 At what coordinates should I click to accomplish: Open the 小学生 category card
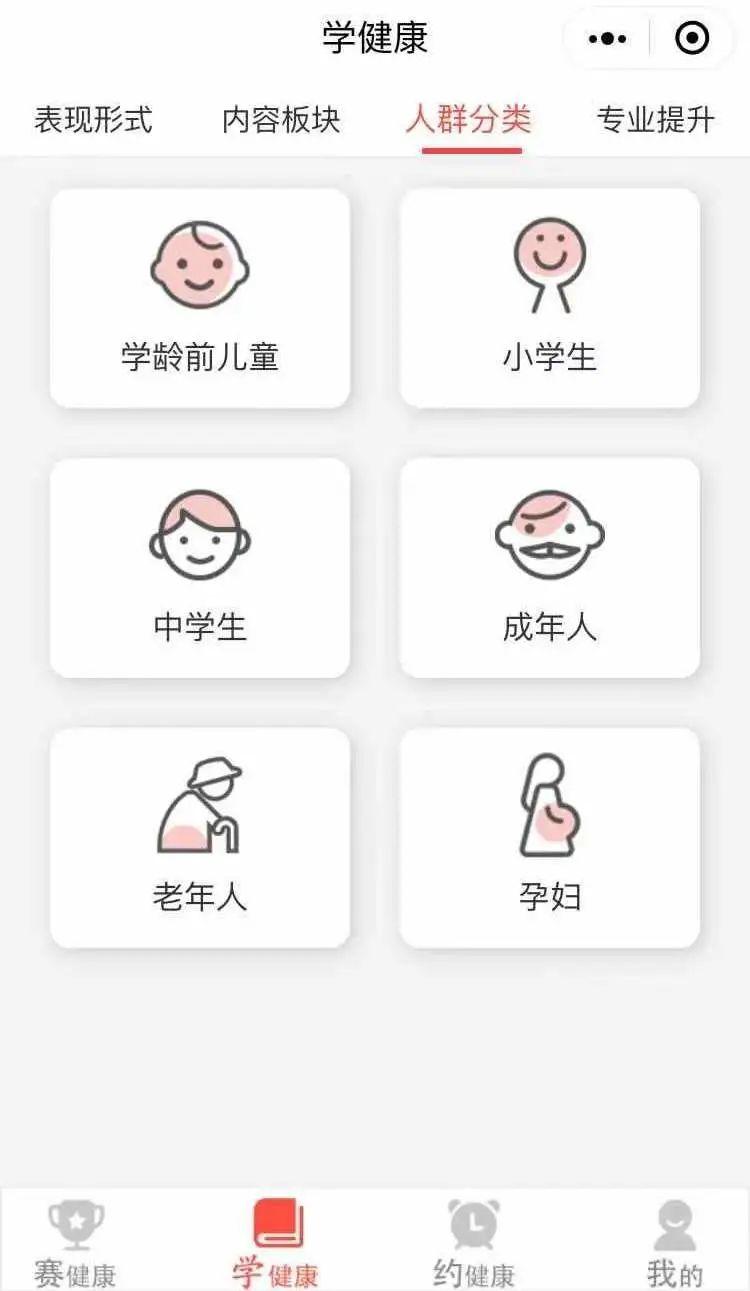(x=550, y=298)
